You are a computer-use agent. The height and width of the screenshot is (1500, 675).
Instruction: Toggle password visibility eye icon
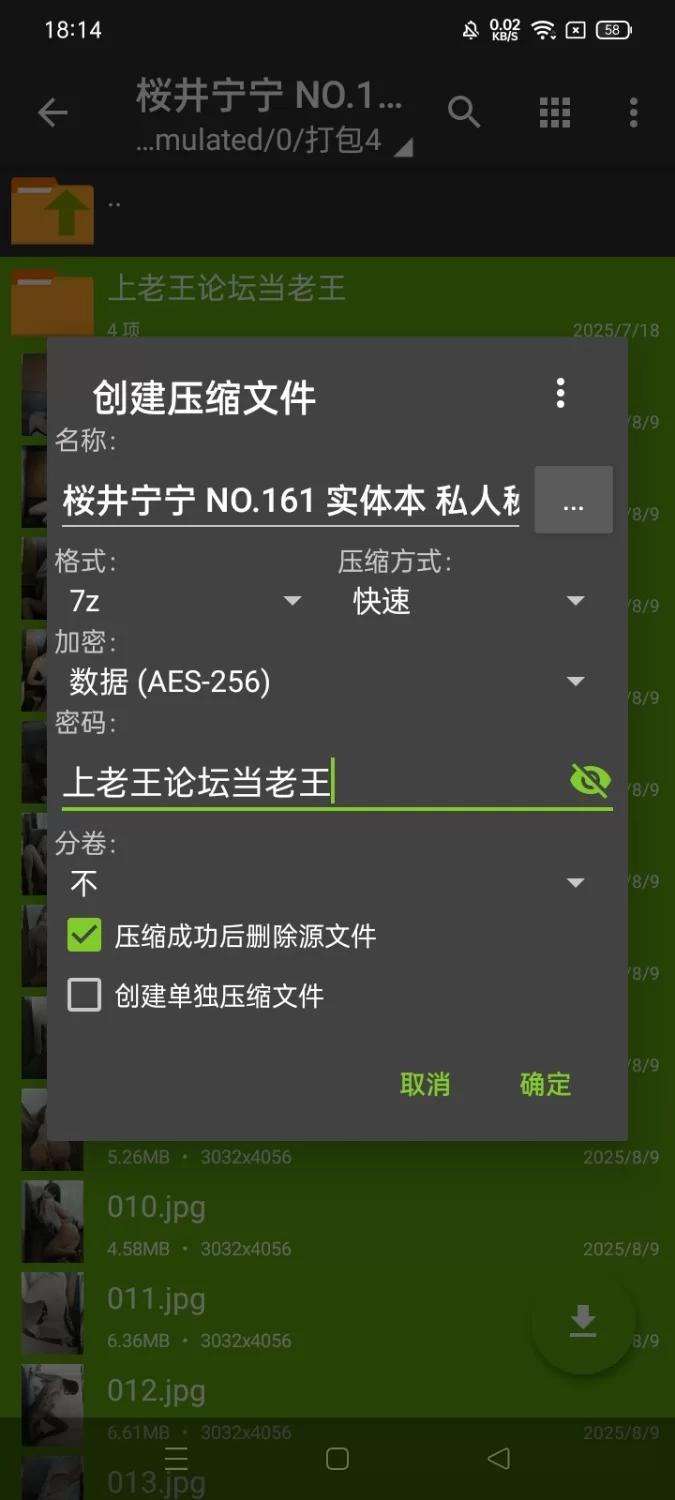click(590, 780)
